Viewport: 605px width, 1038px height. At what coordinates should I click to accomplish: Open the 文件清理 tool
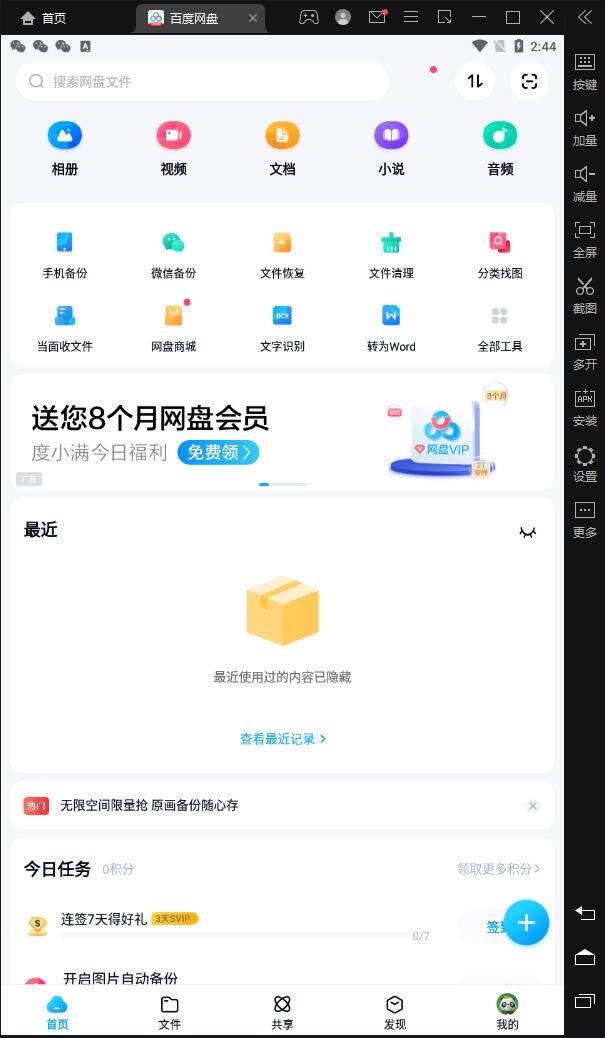391,254
